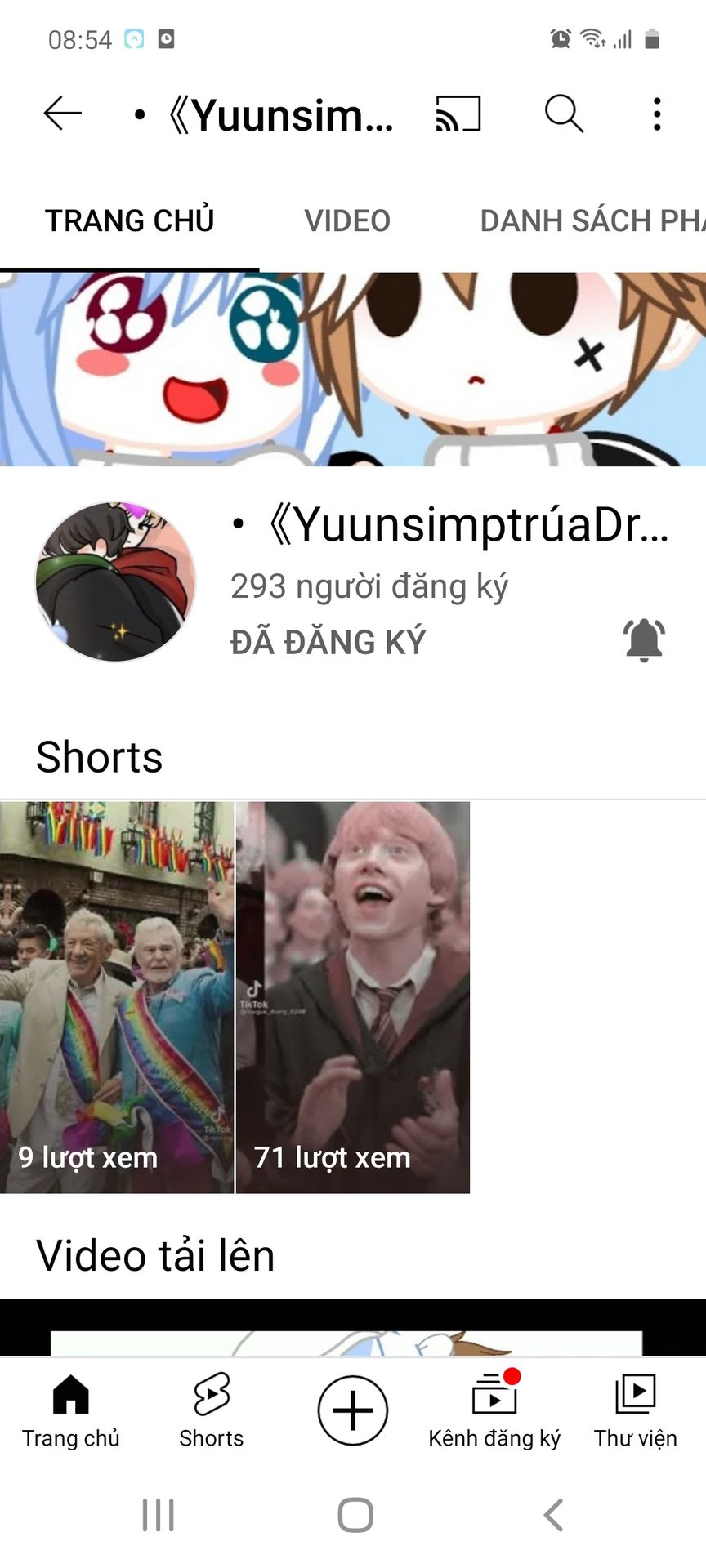Open the Short with 71 lượt xem
Image resolution: width=706 pixels, height=1568 pixels.
pyautogui.click(x=353, y=996)
